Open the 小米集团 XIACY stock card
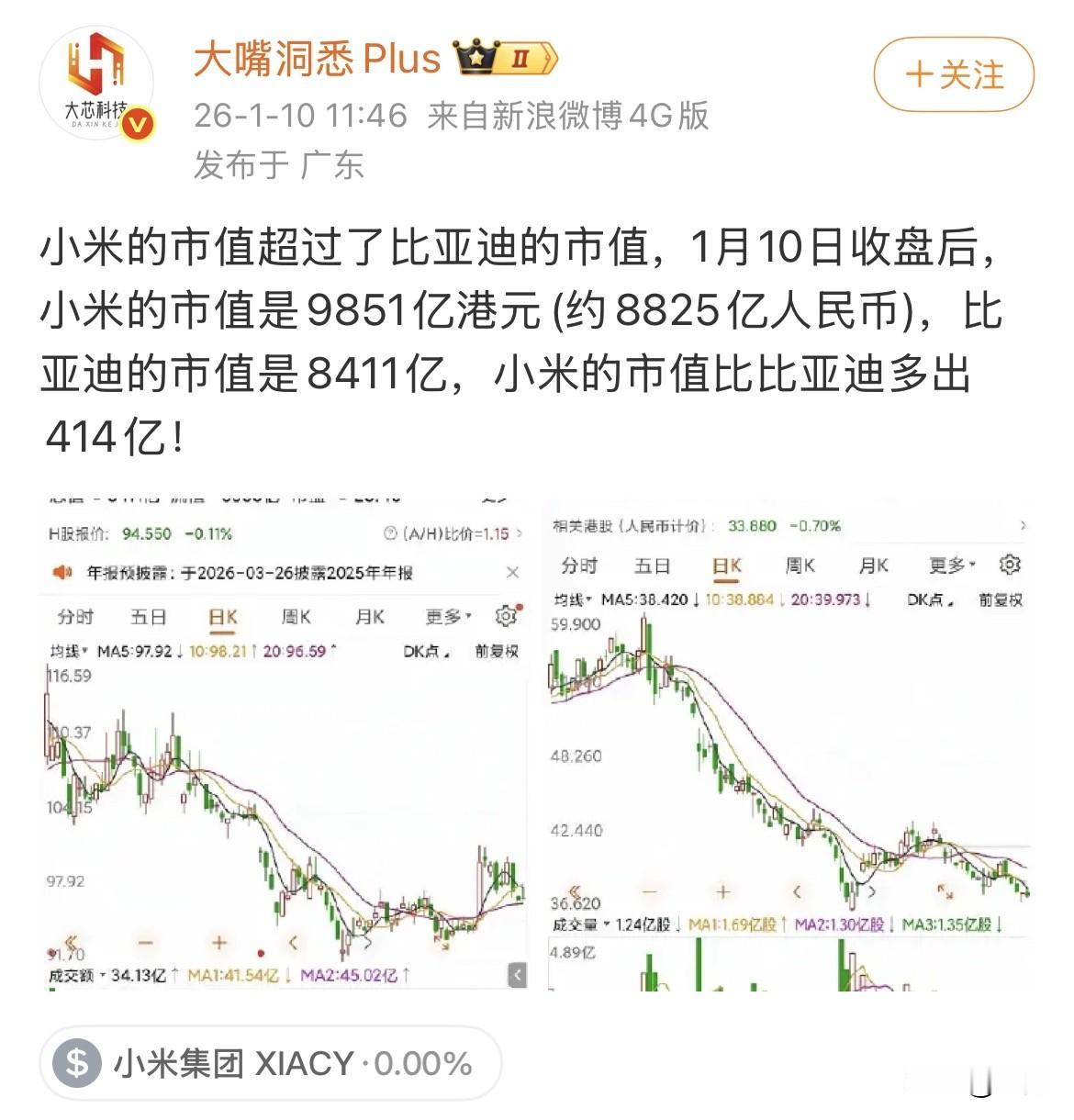Screen dimensions: 1074x1120 252,1063
